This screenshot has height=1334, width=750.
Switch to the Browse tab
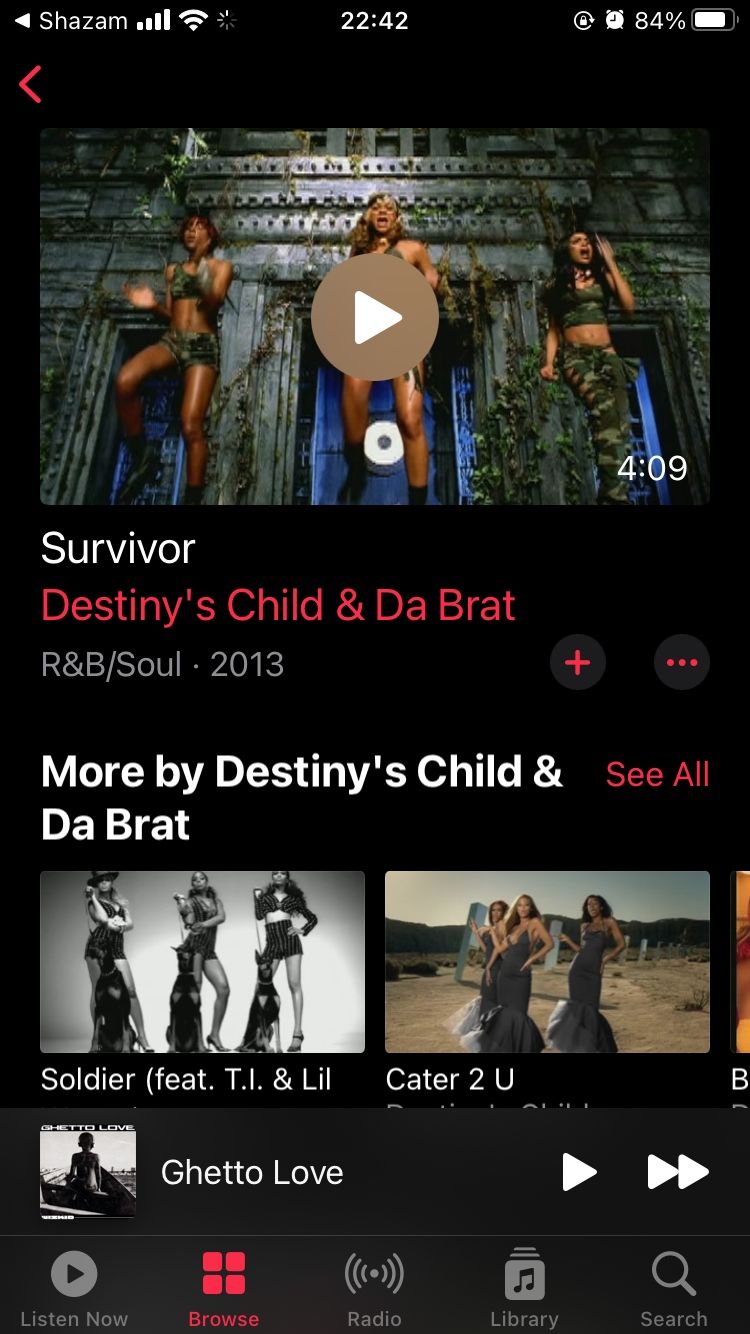pyautogui.click(x=224, y=1289)
